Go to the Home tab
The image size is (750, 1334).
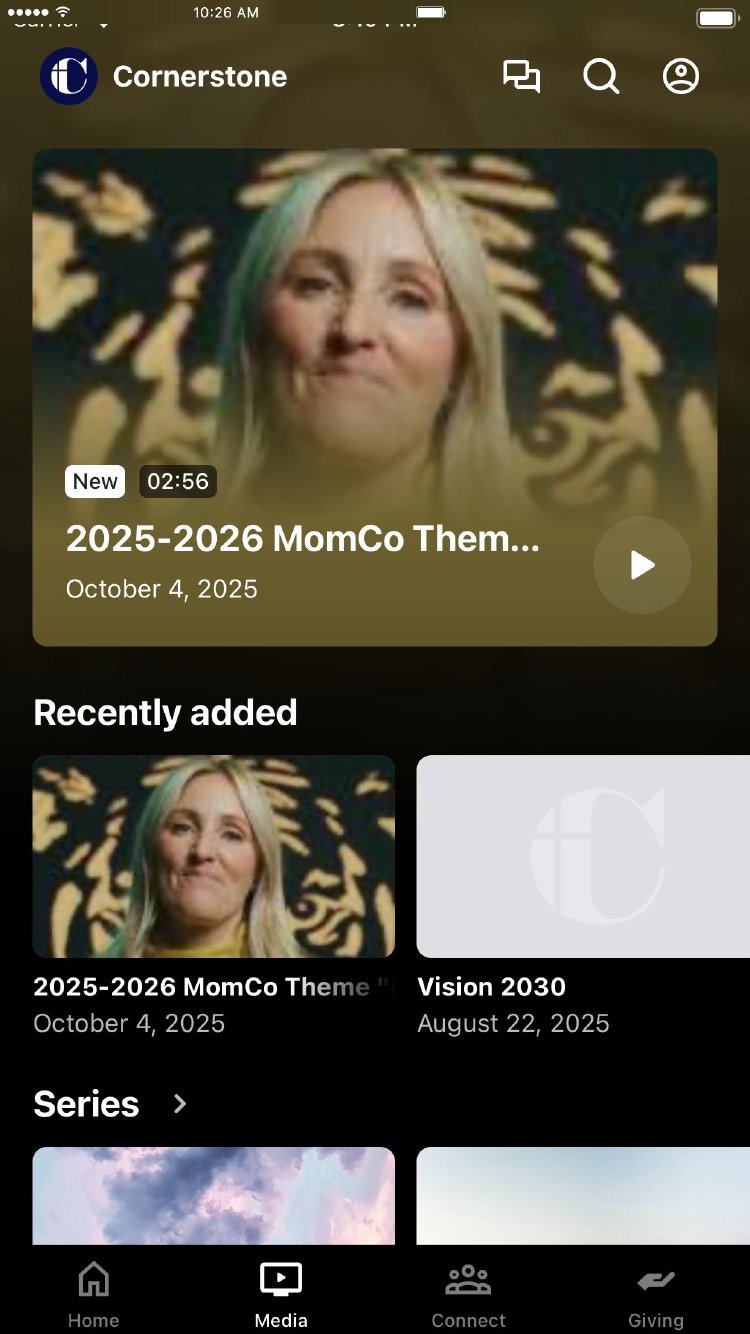click(93, 1294)
